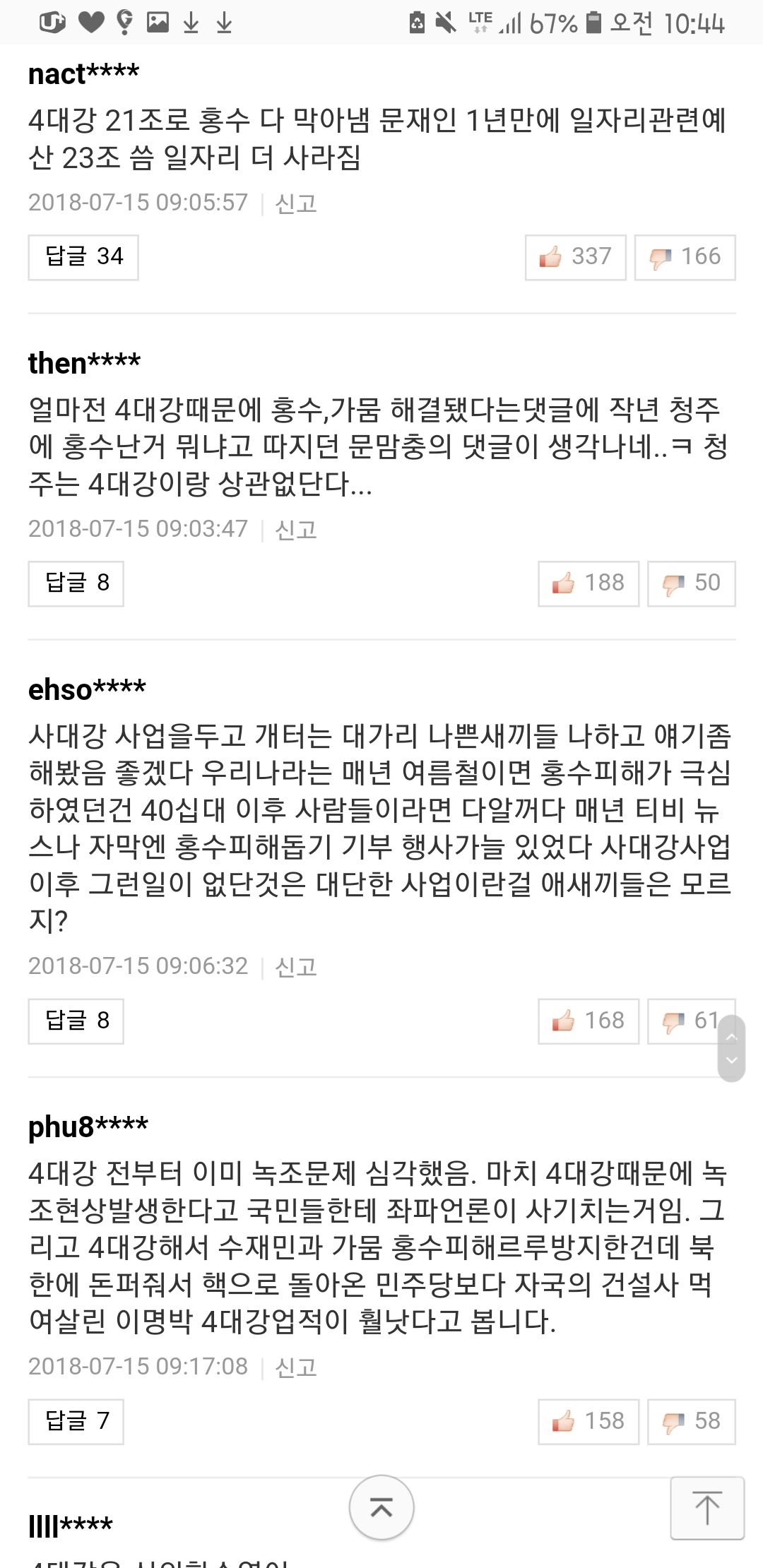
Task: Like then's comment with 188 likes
Action: [588, 583]
